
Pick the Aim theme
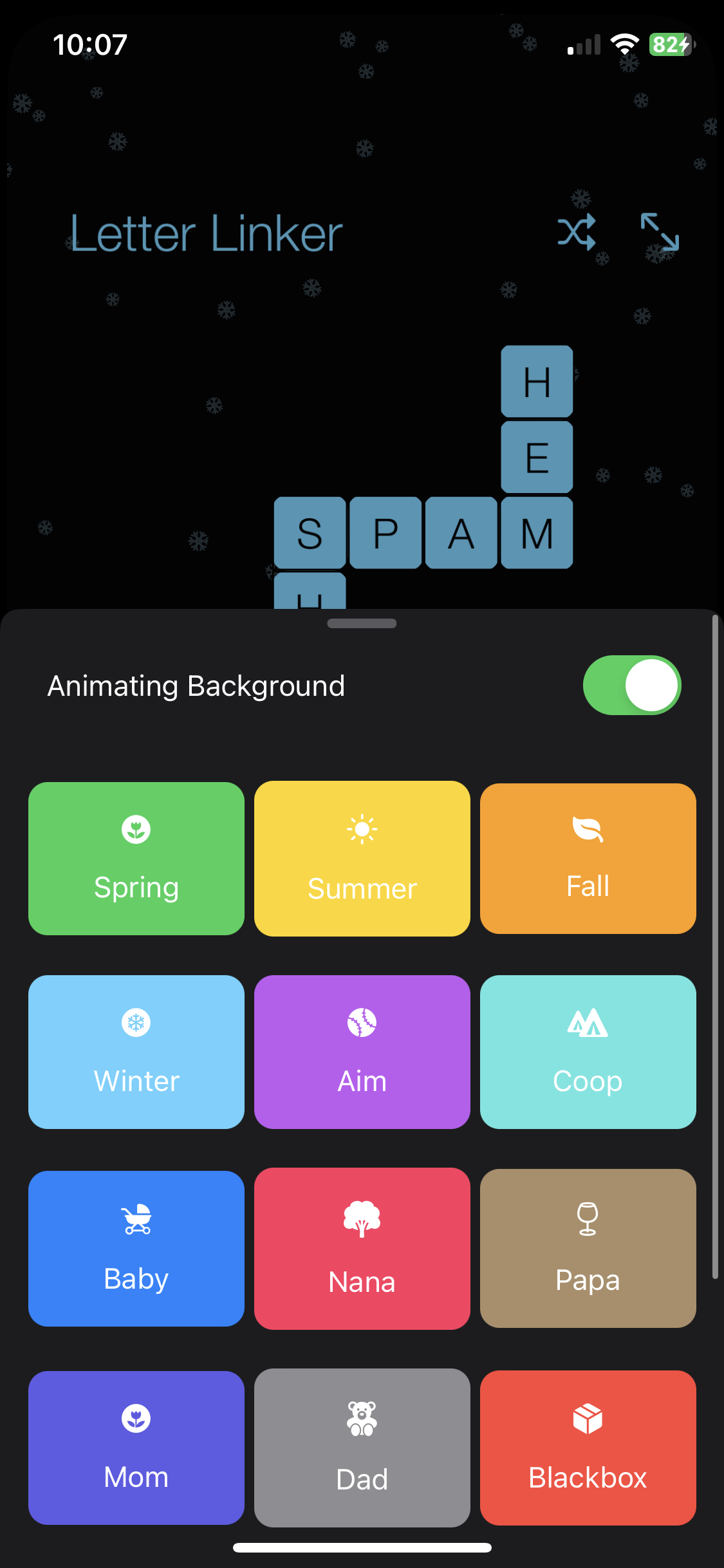pos(362,1052)
